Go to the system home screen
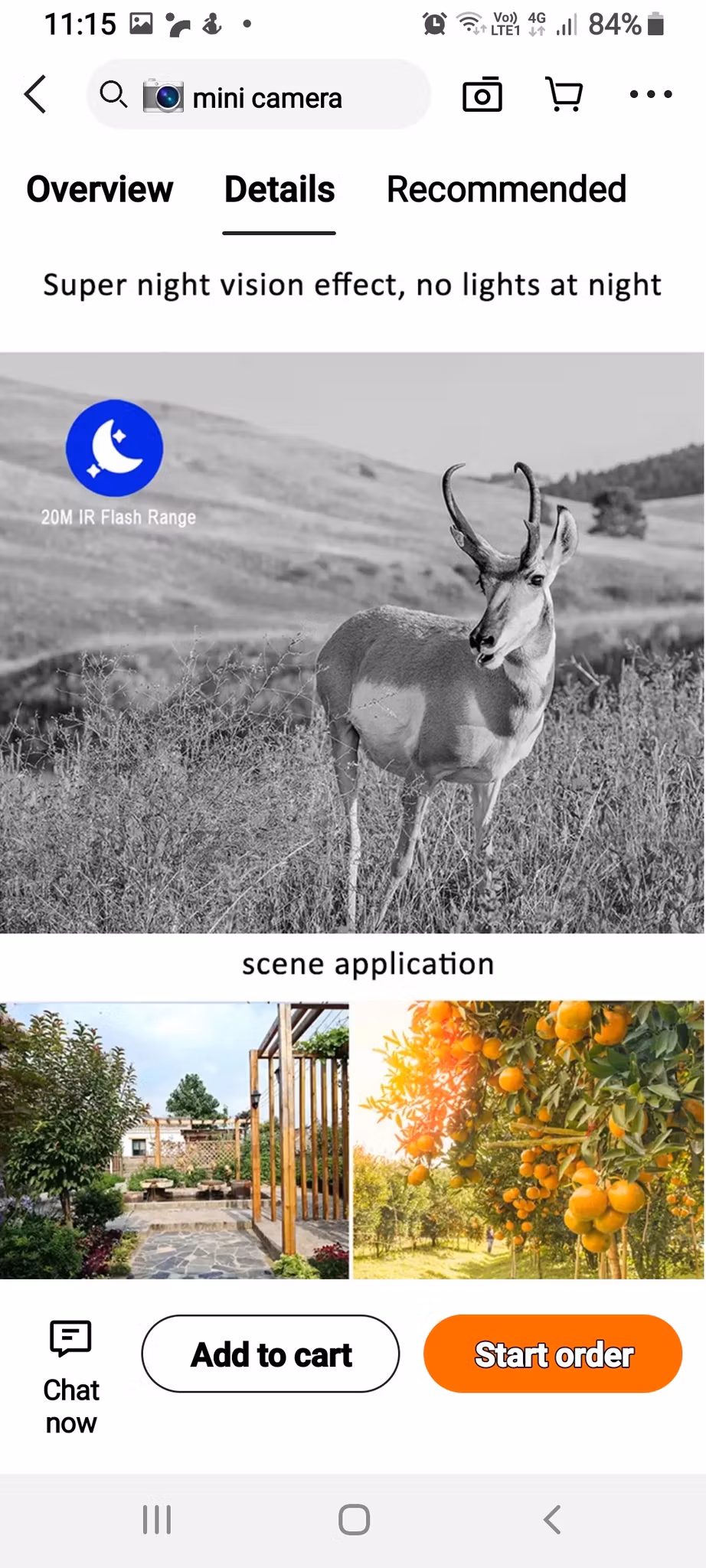This screenshot has width=706, height=1568. (354, 1520)
